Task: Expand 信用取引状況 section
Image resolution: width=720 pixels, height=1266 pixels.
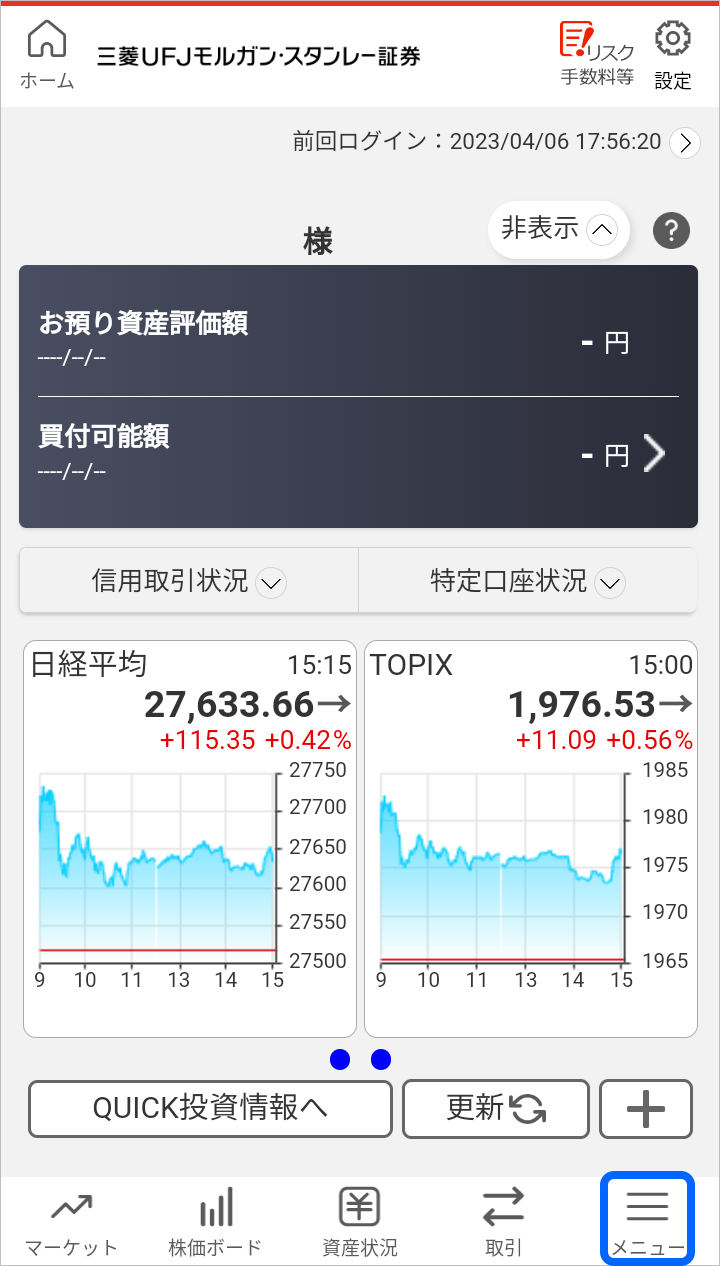Action: pyautogui.click(x=189, y=581)
